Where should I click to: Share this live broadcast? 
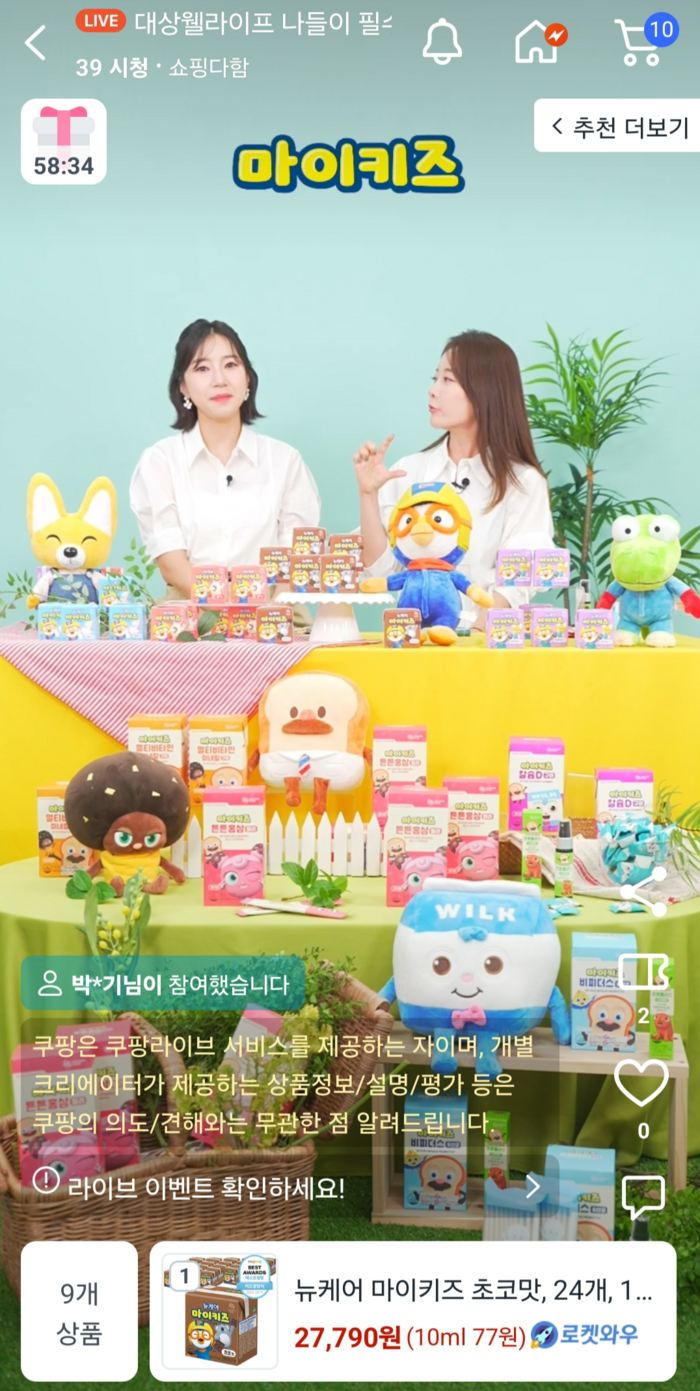[x=643, y=892]
